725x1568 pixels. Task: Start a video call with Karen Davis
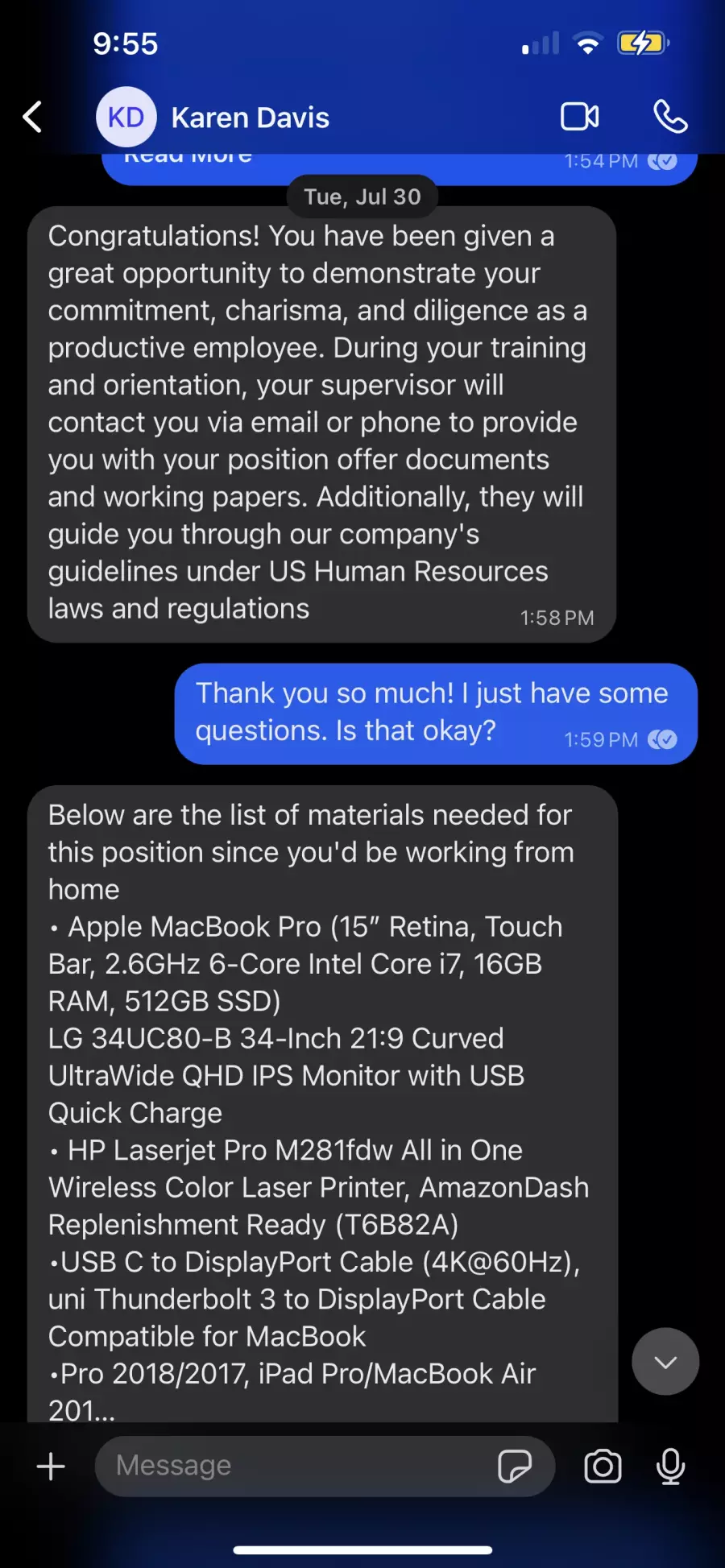580,117
